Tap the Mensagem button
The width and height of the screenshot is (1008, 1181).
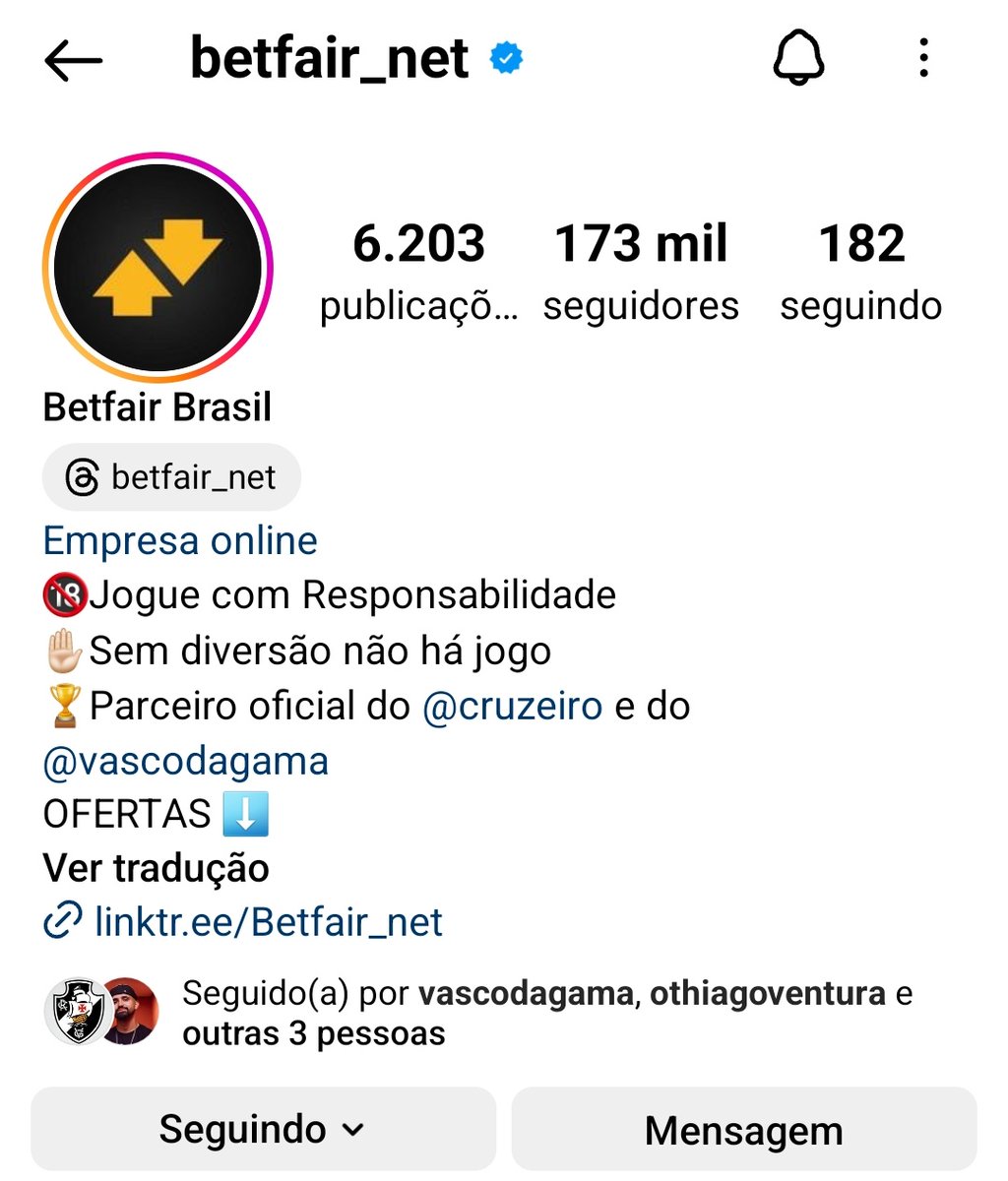point(743,1130)
